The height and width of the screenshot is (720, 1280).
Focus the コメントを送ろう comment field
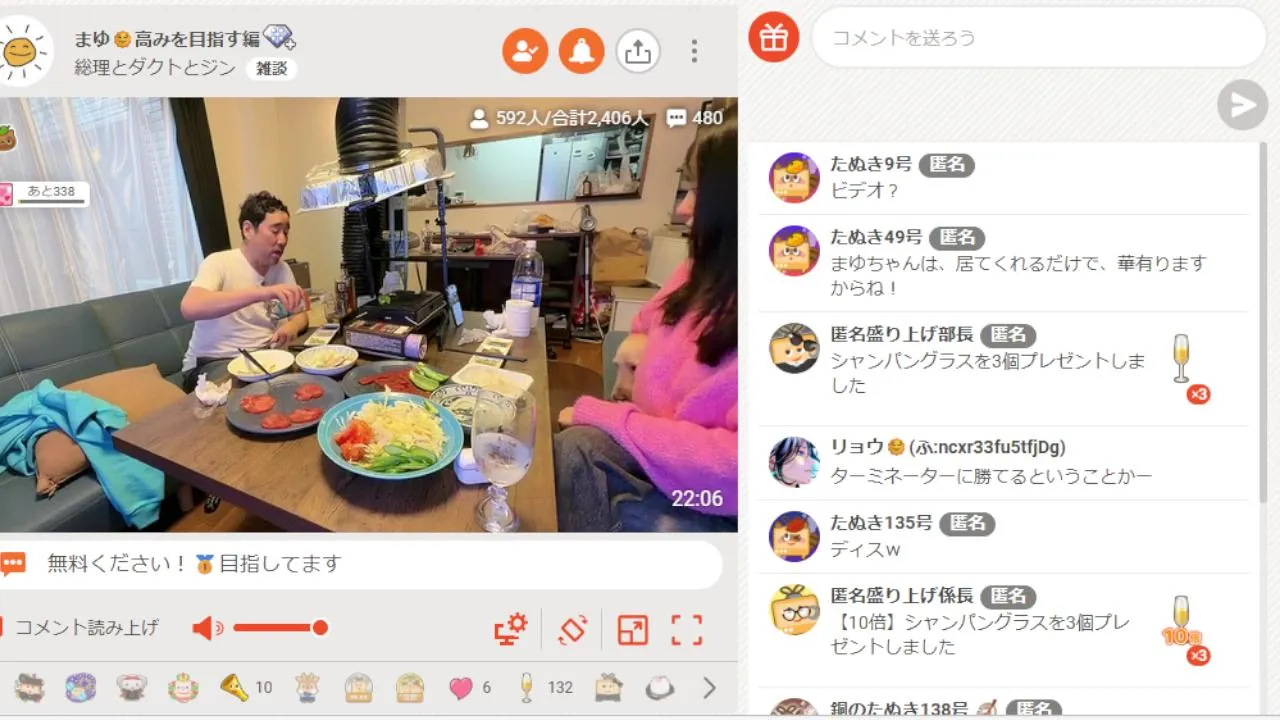point(1035,38)
